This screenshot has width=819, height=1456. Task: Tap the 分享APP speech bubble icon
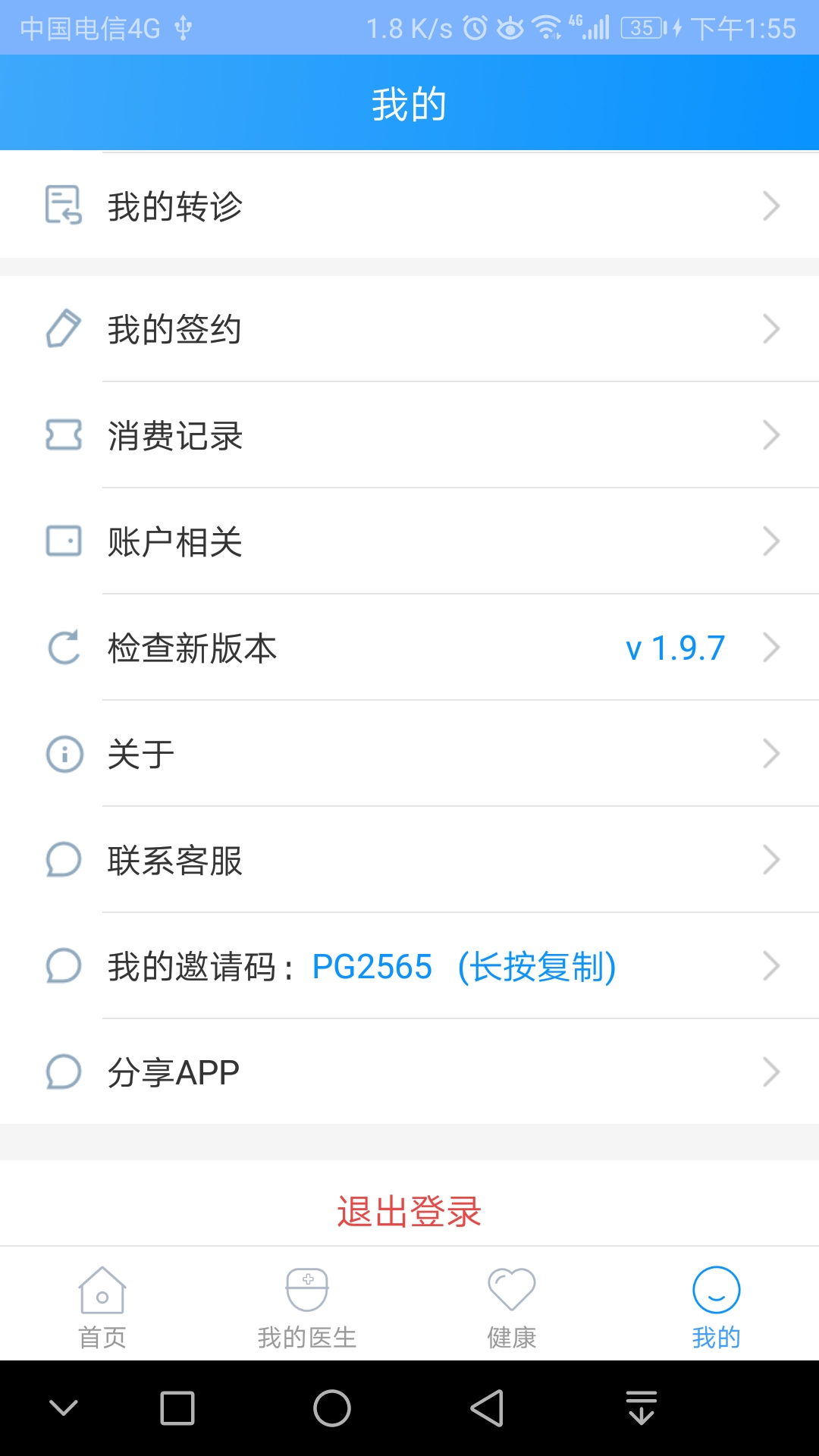[x=64, y=1072]
